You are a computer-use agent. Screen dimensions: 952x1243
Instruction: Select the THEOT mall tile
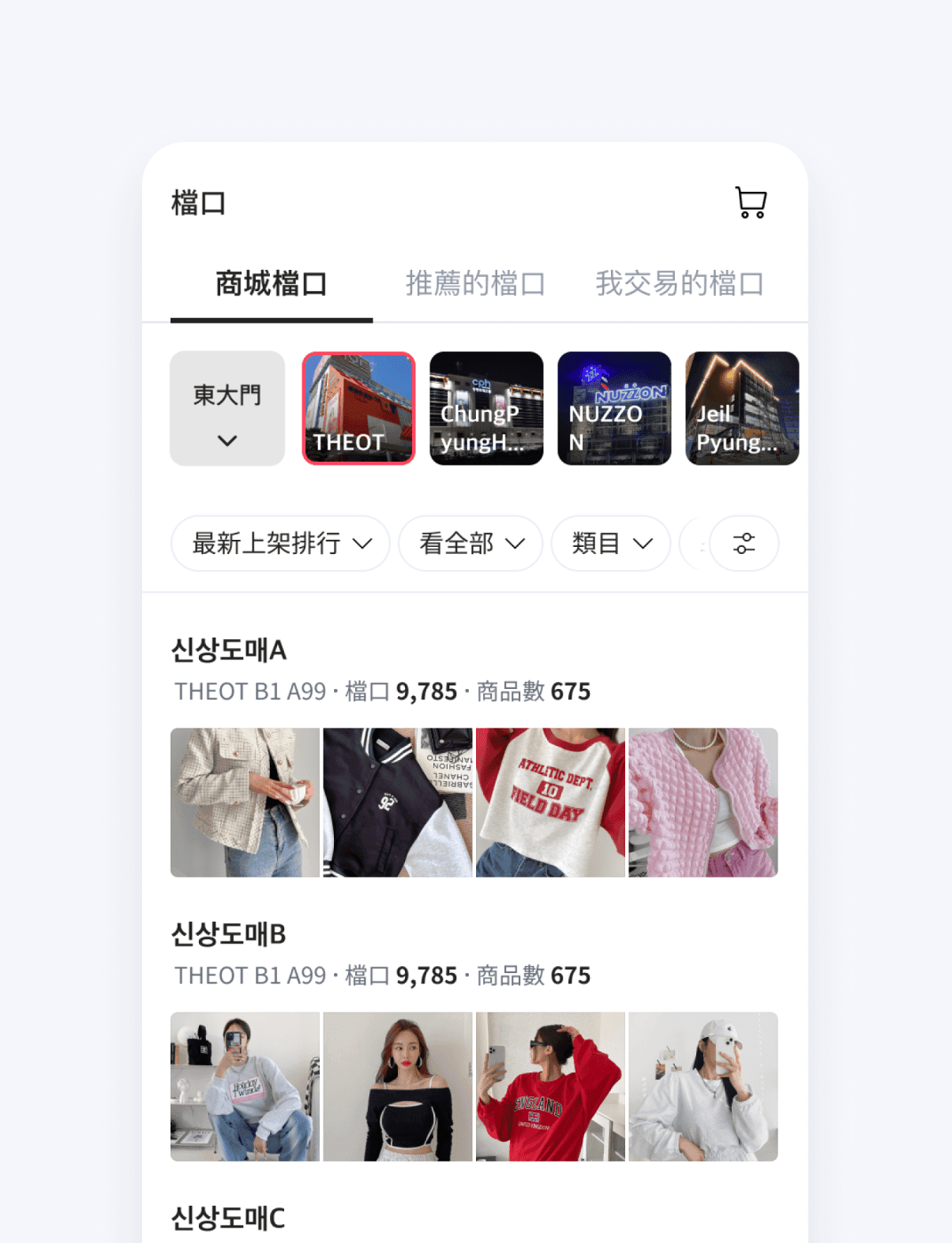(358, 409)
